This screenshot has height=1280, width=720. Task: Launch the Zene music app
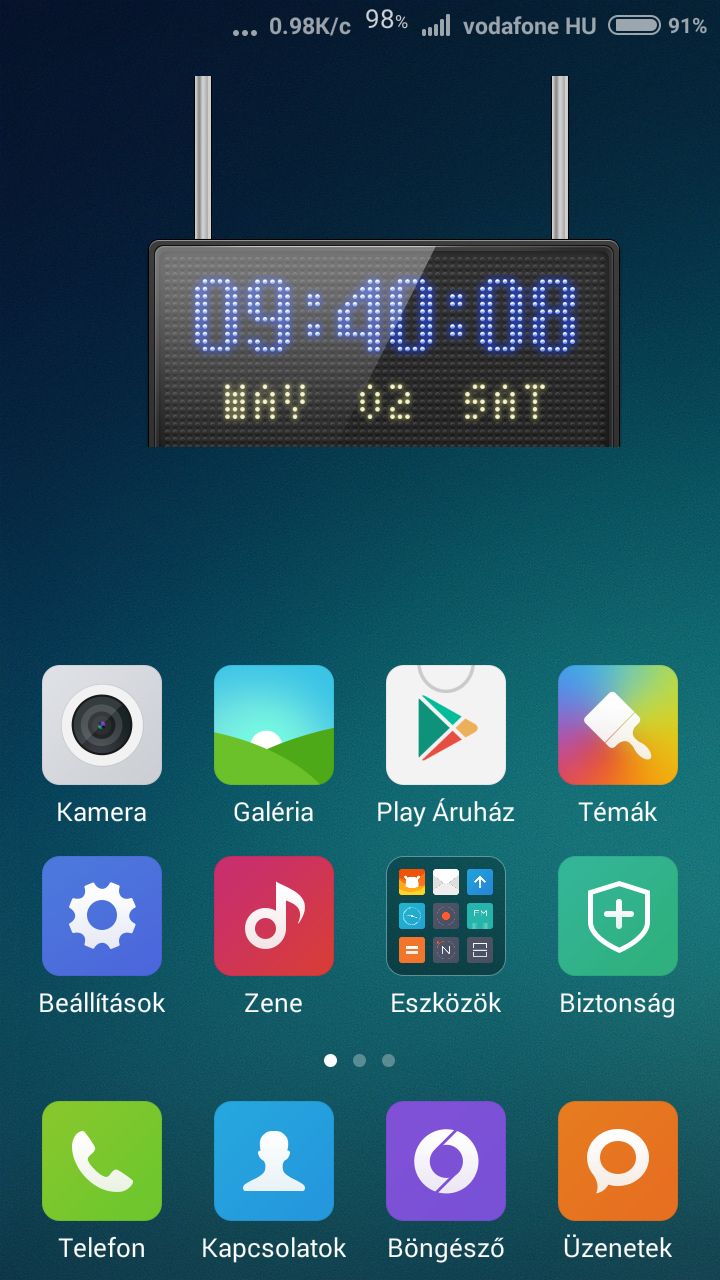tap(274, 916)
